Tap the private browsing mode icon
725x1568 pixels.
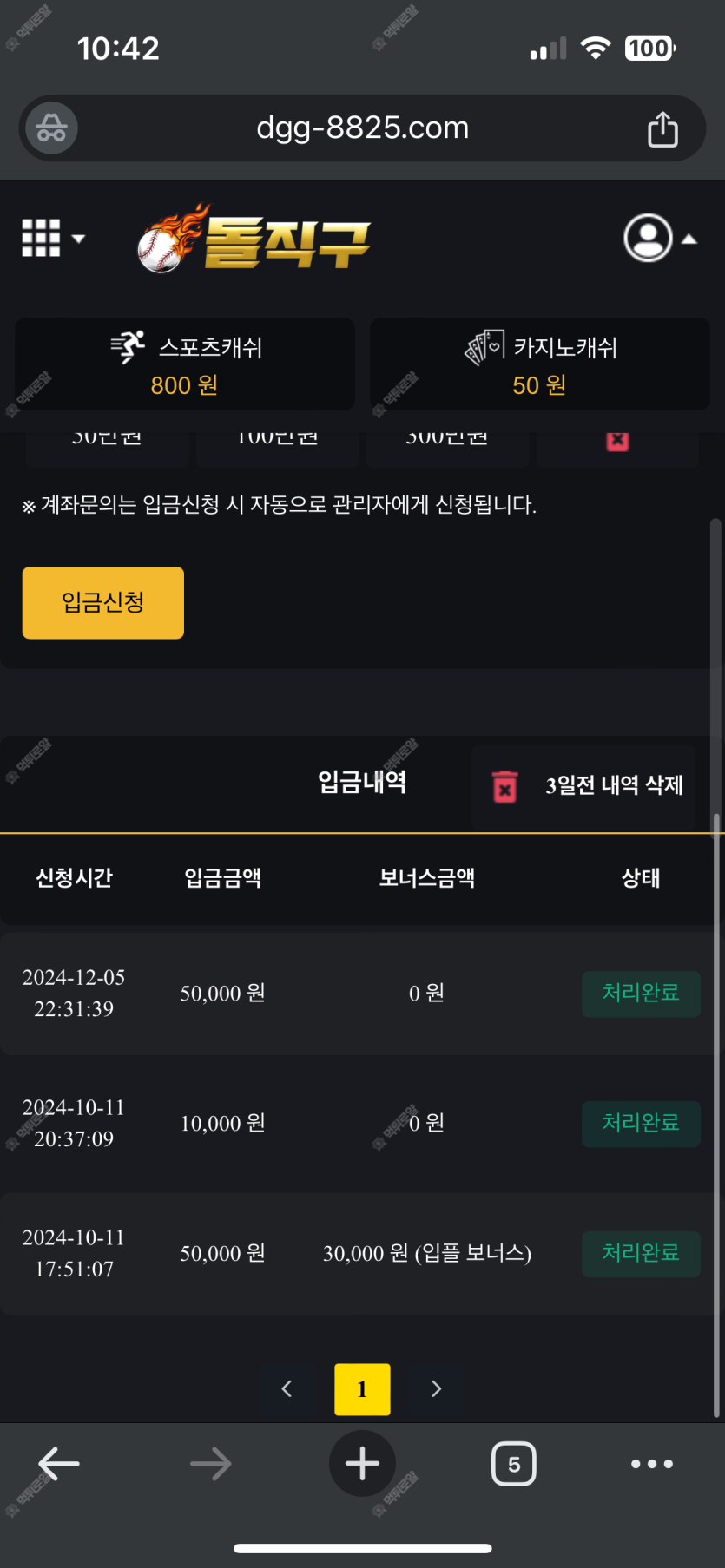[52, 128]
